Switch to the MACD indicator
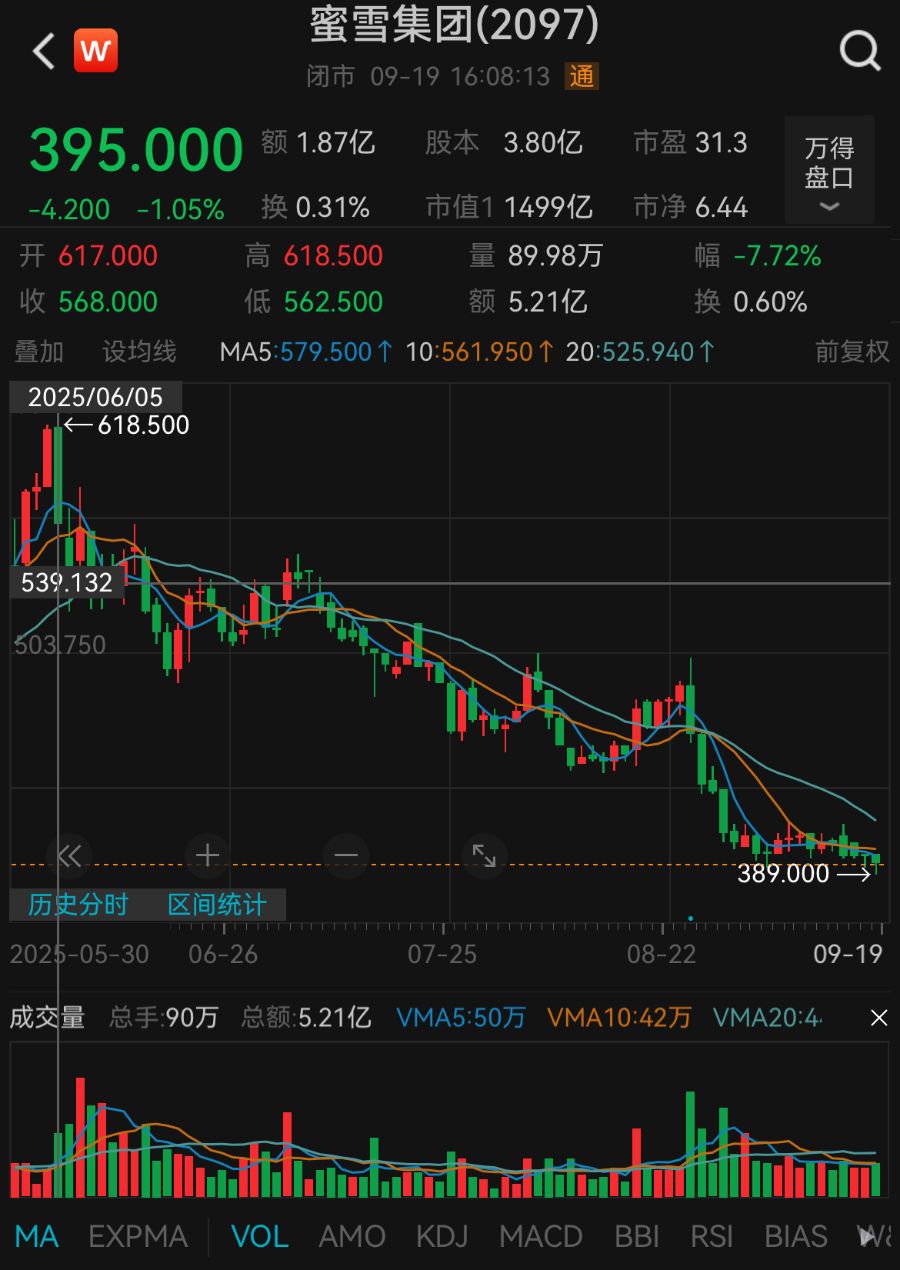Viewport: 900px width, 1270px height. point(541,1237)
